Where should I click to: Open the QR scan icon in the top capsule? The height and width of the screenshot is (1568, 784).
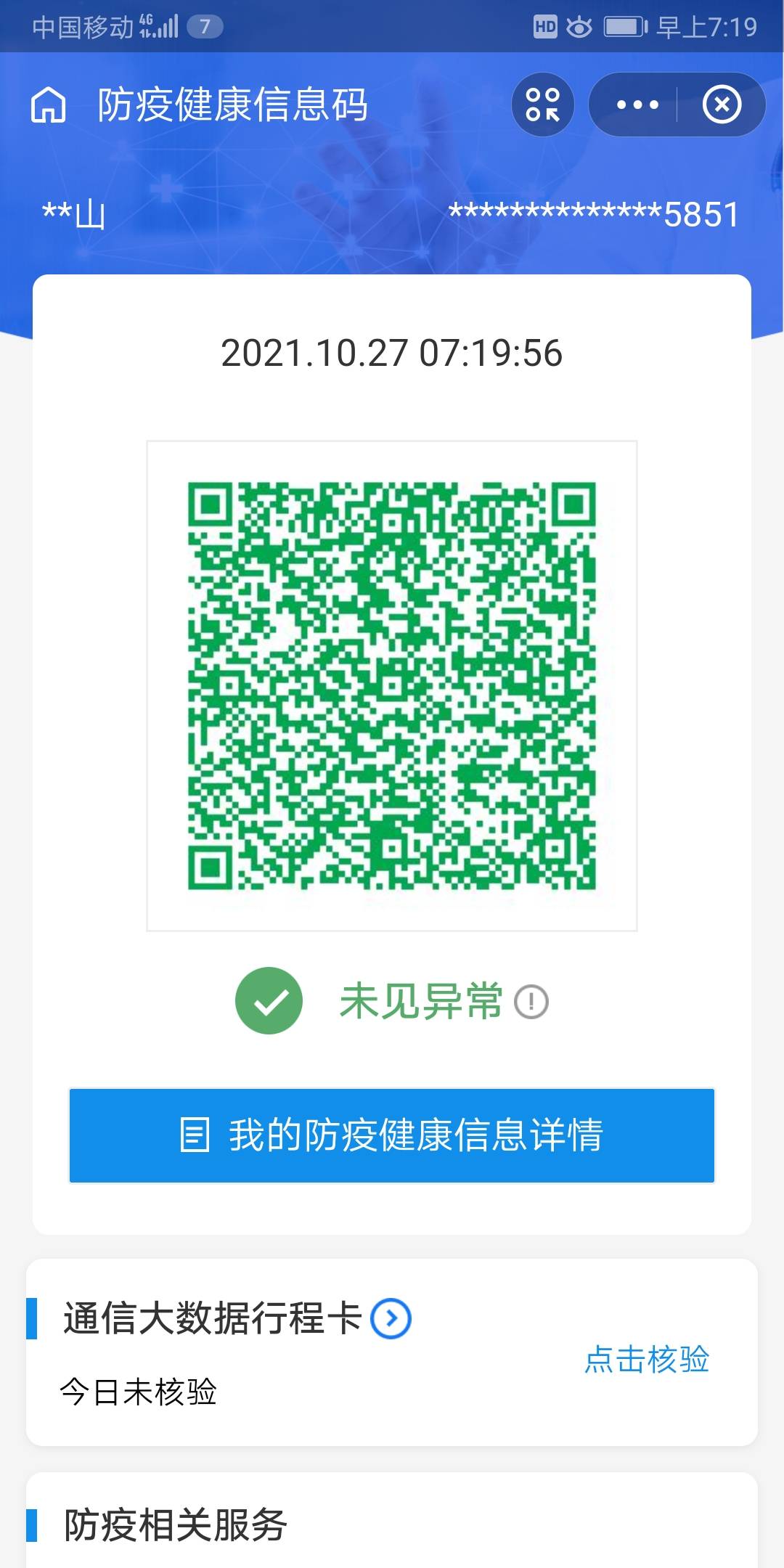coord(543,104)
